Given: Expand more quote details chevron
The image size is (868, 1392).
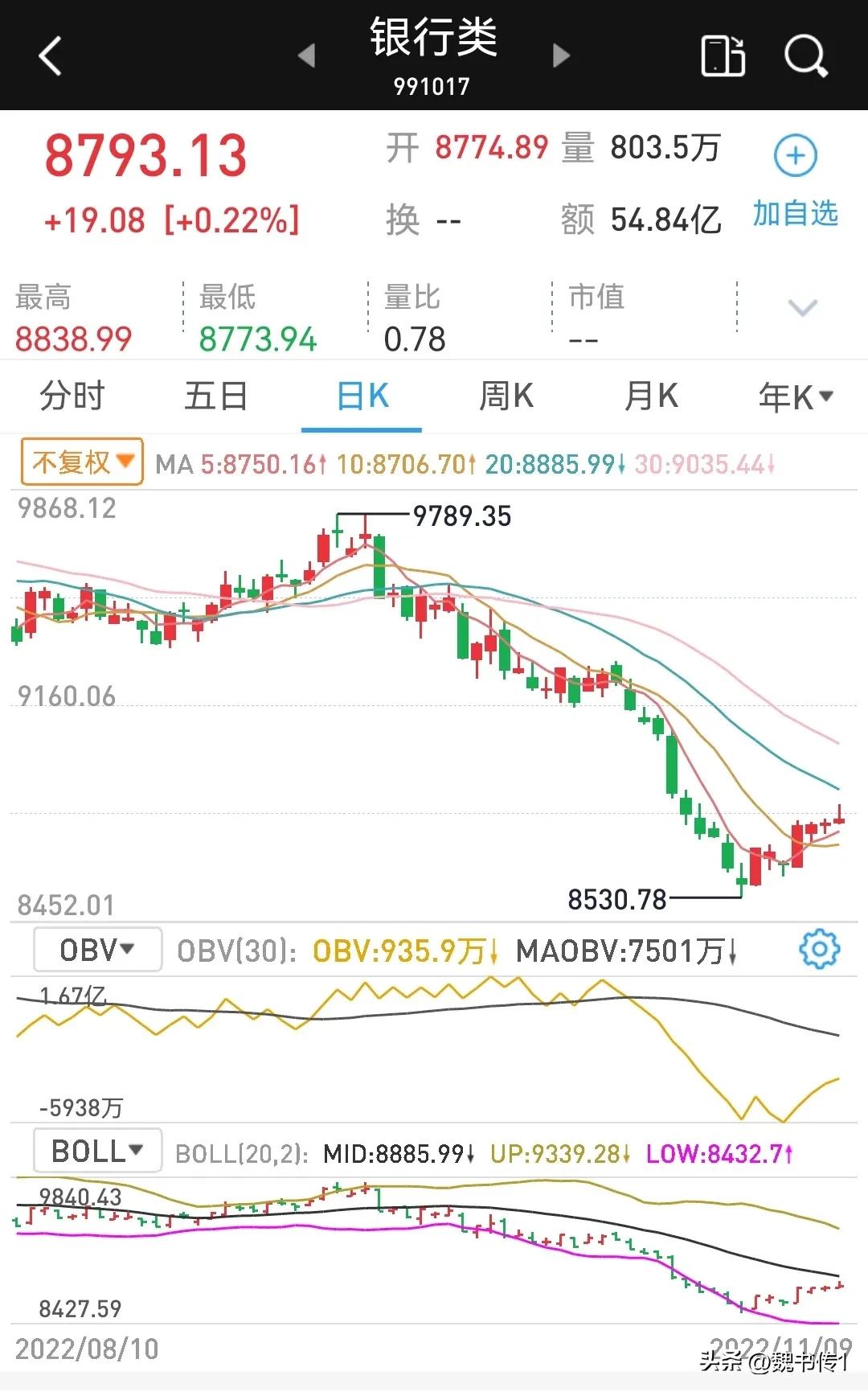Looking at the screenshot, I should click(x=802, y=308).
